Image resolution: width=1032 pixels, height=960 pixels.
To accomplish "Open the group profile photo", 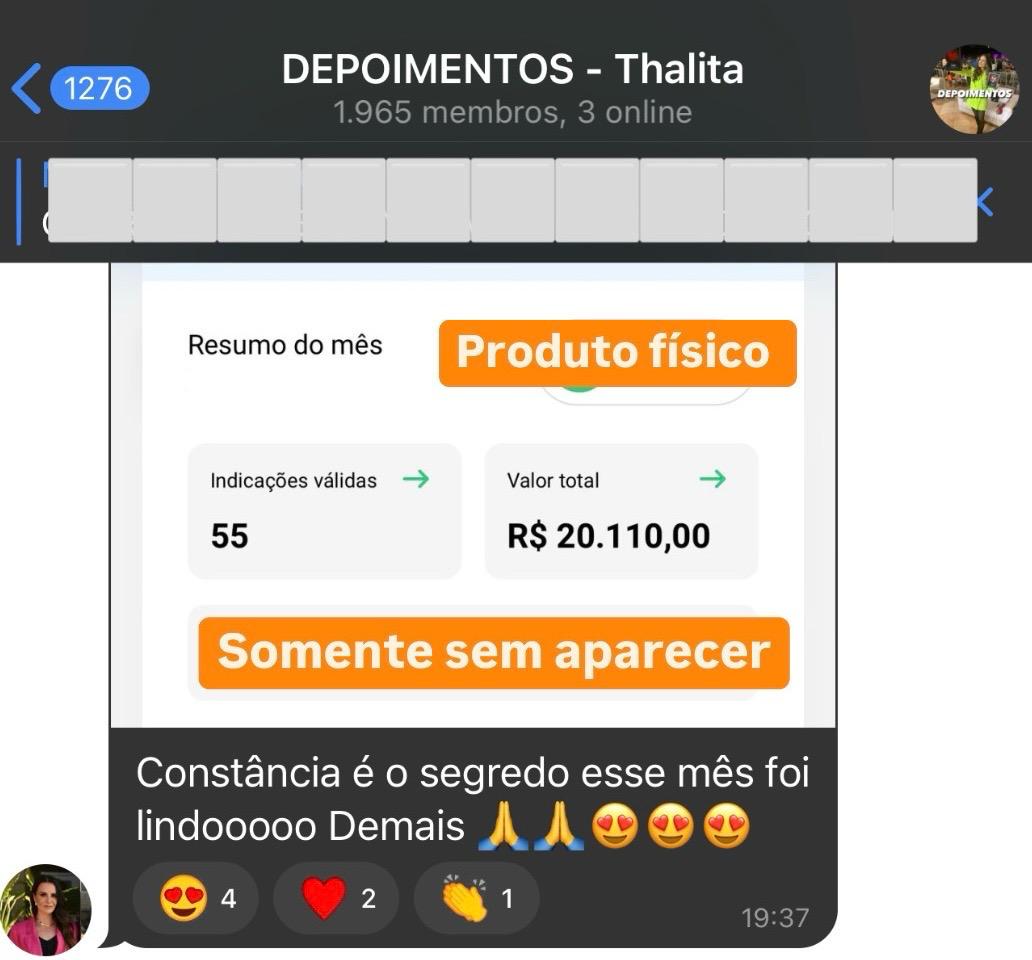I will [973, 89].
